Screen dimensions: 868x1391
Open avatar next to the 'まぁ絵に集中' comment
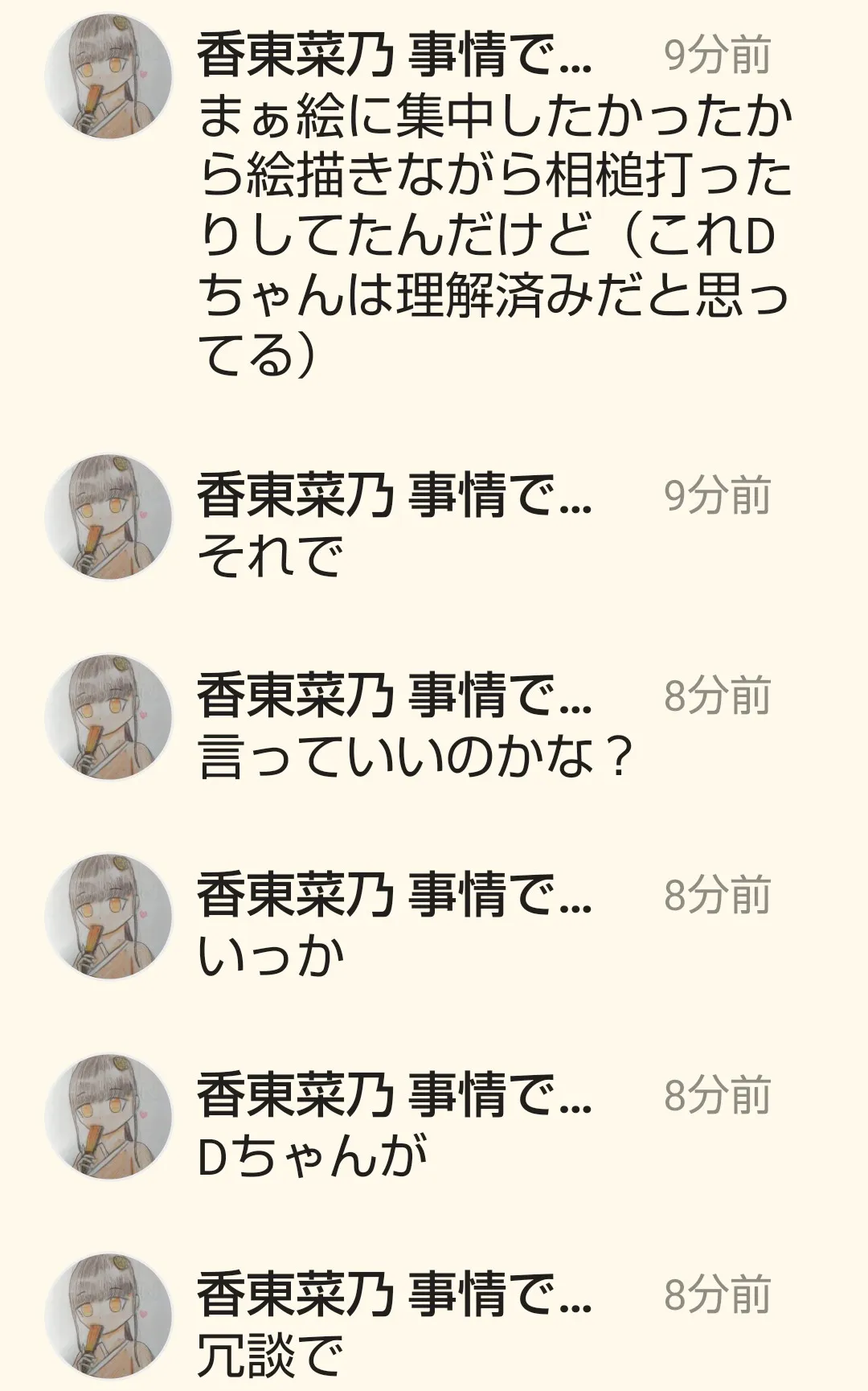pos(108,76)
